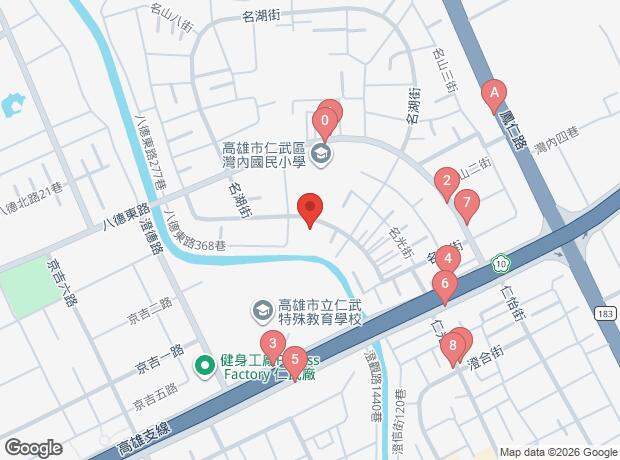Tap the map marker numbered 5
This screenshot has height=460, width=620.
(x=293, y=357)
